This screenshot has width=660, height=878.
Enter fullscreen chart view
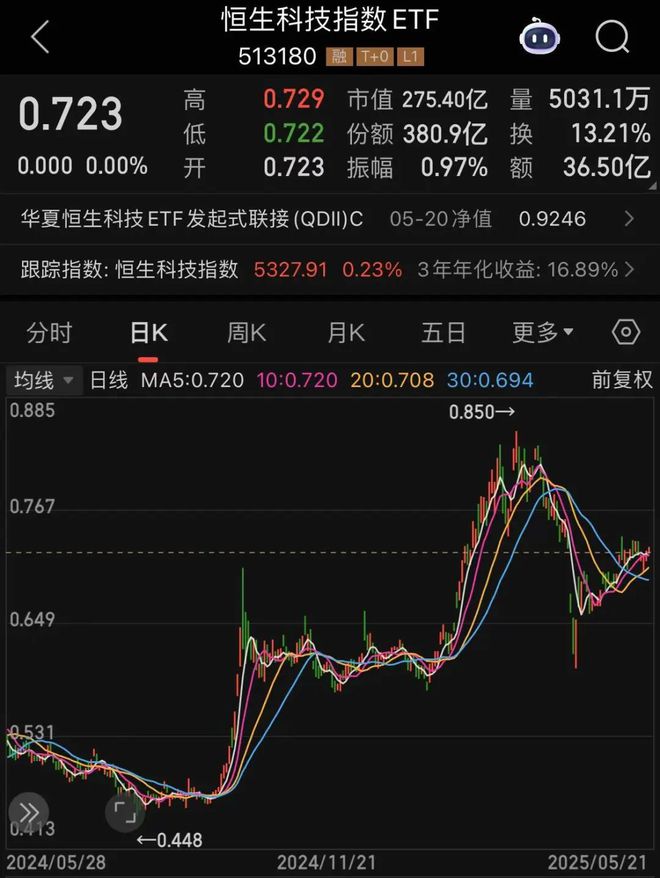(124, 812)
